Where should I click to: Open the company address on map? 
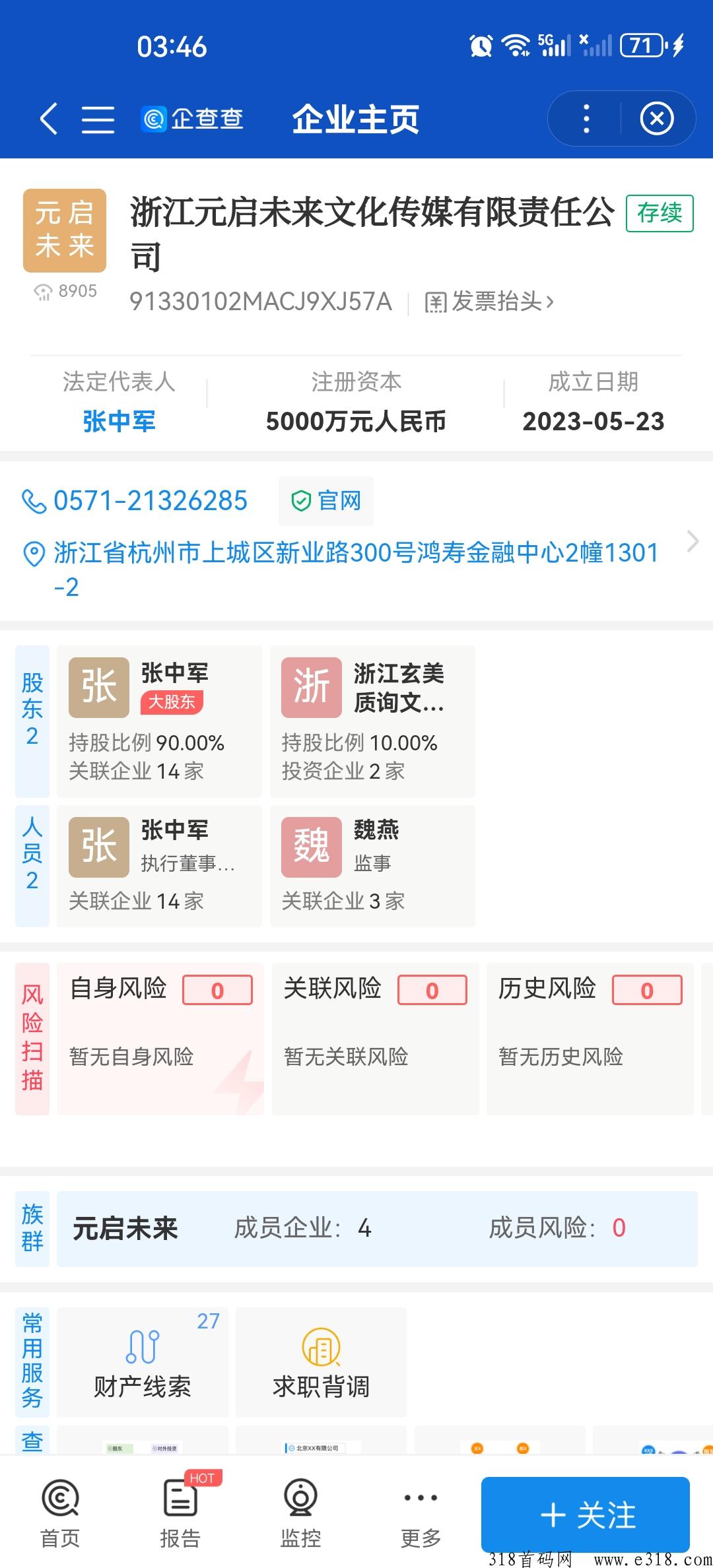coord(356,569)
